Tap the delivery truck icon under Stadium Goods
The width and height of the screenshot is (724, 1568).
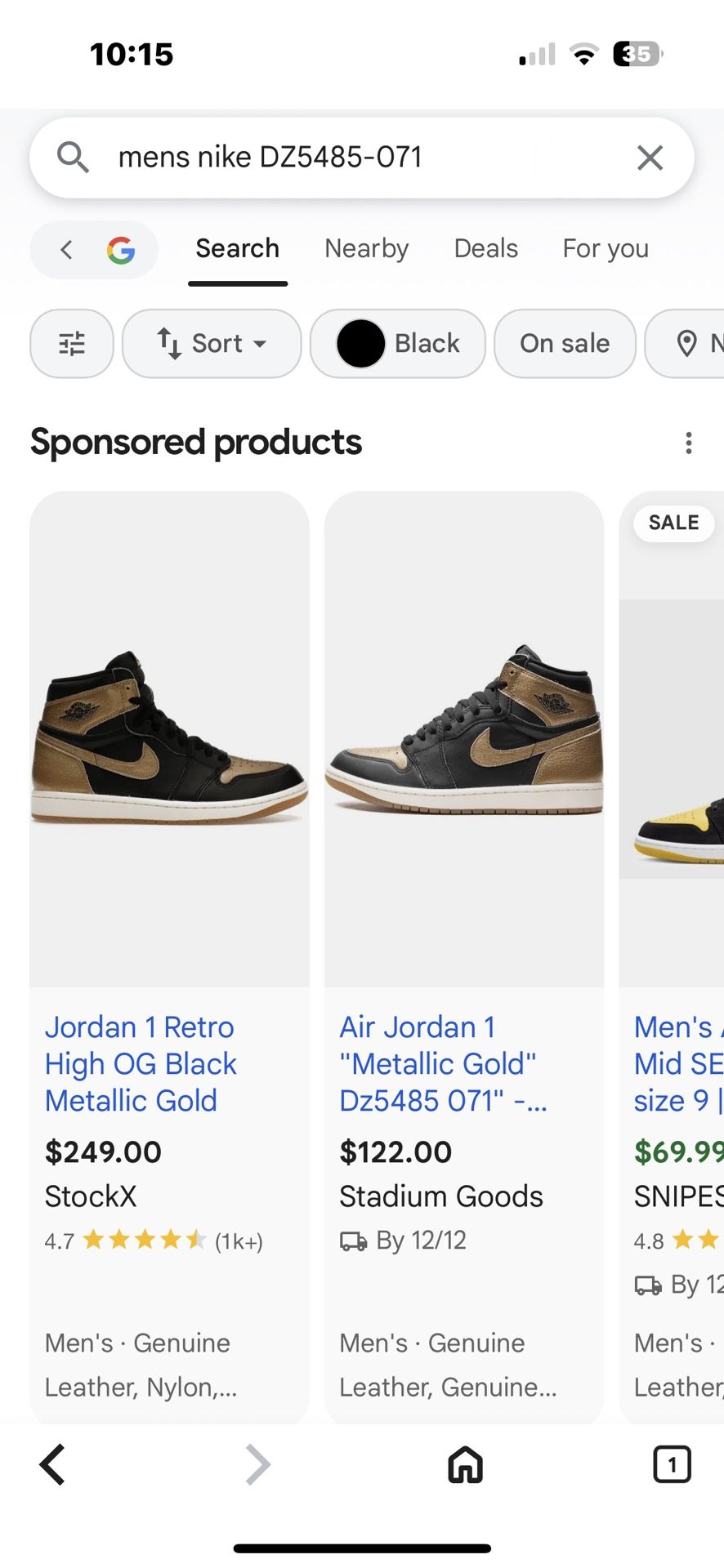353,1241
